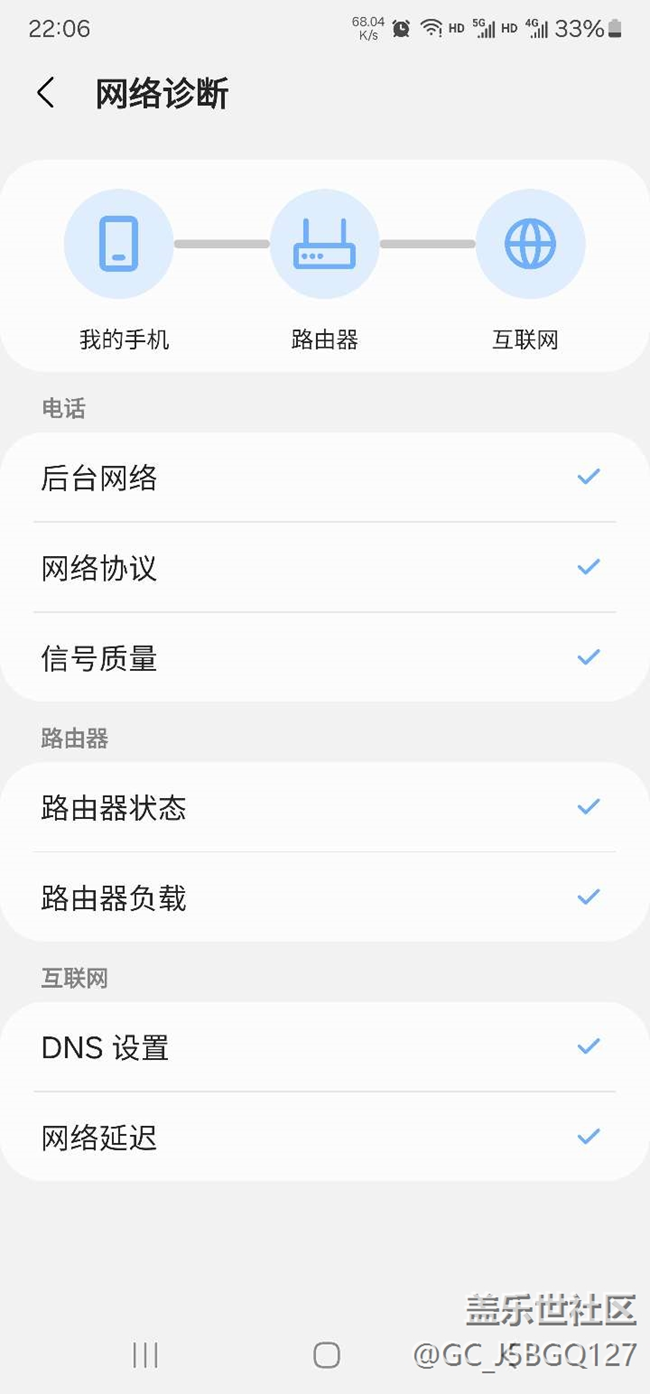The width and height of the screenshot is (650, 1394).
Task: Go back from 网络诊断 page
Action: coord(45,93)
